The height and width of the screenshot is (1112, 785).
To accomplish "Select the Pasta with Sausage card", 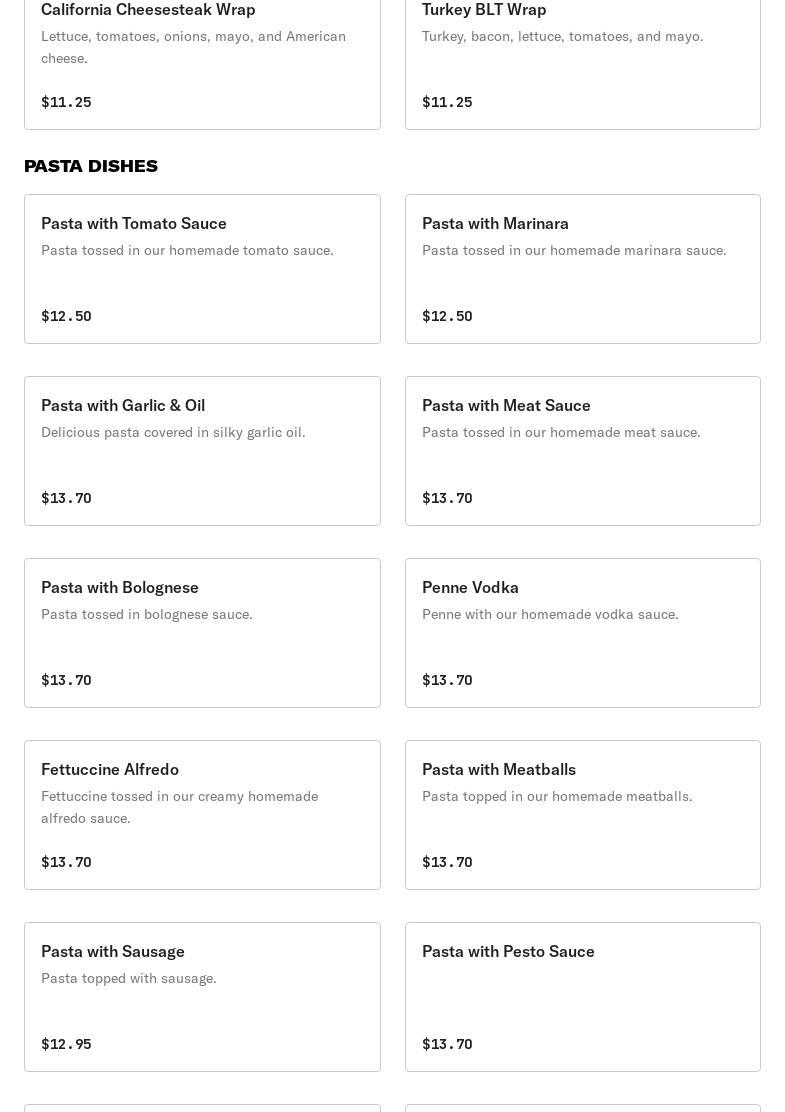I will point(202,996).
